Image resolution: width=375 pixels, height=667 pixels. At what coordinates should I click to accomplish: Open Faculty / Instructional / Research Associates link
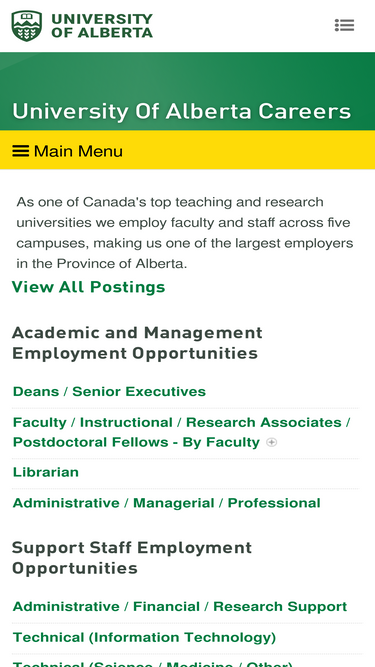click(x=182, y=432)
